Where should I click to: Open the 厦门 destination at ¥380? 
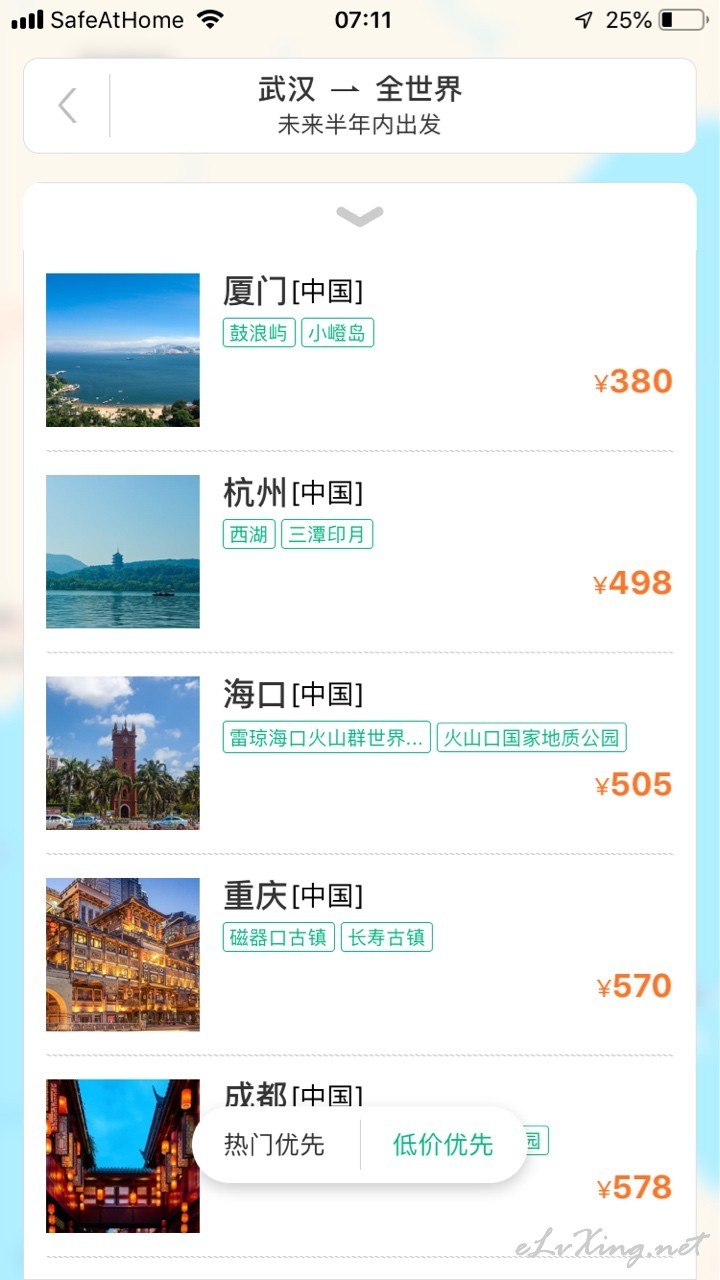360,350
